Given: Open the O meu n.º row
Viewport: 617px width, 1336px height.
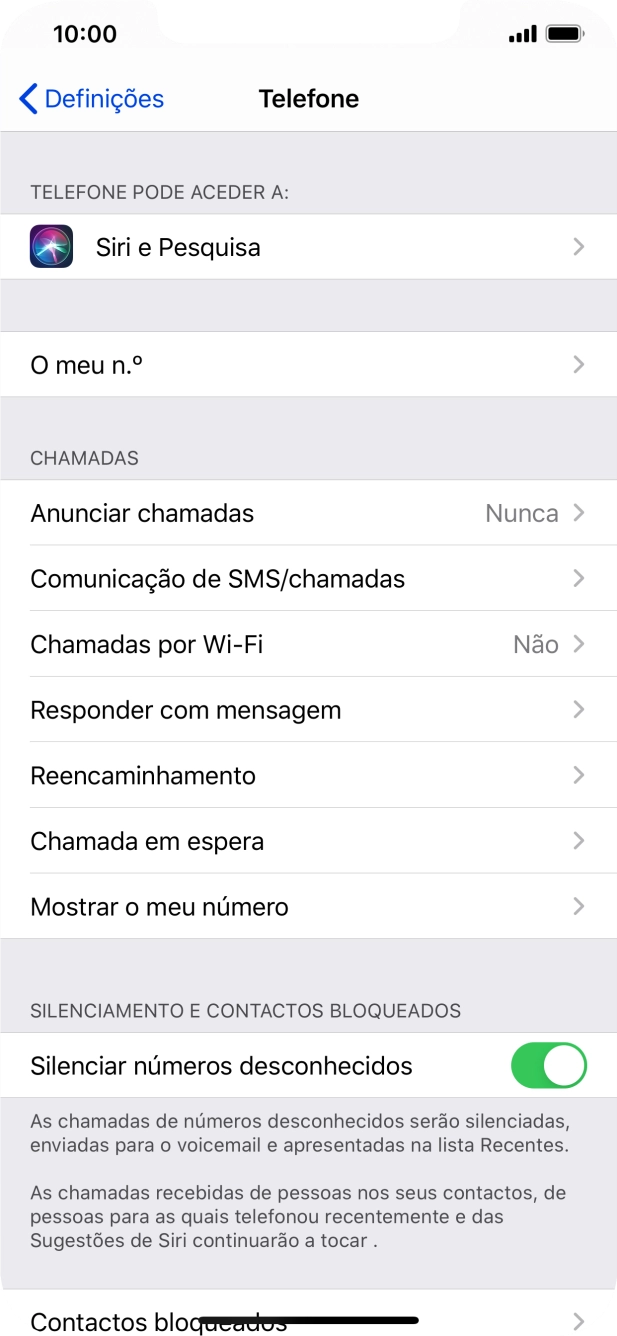Looking at the screenshot, I should [x=308, y=365].
